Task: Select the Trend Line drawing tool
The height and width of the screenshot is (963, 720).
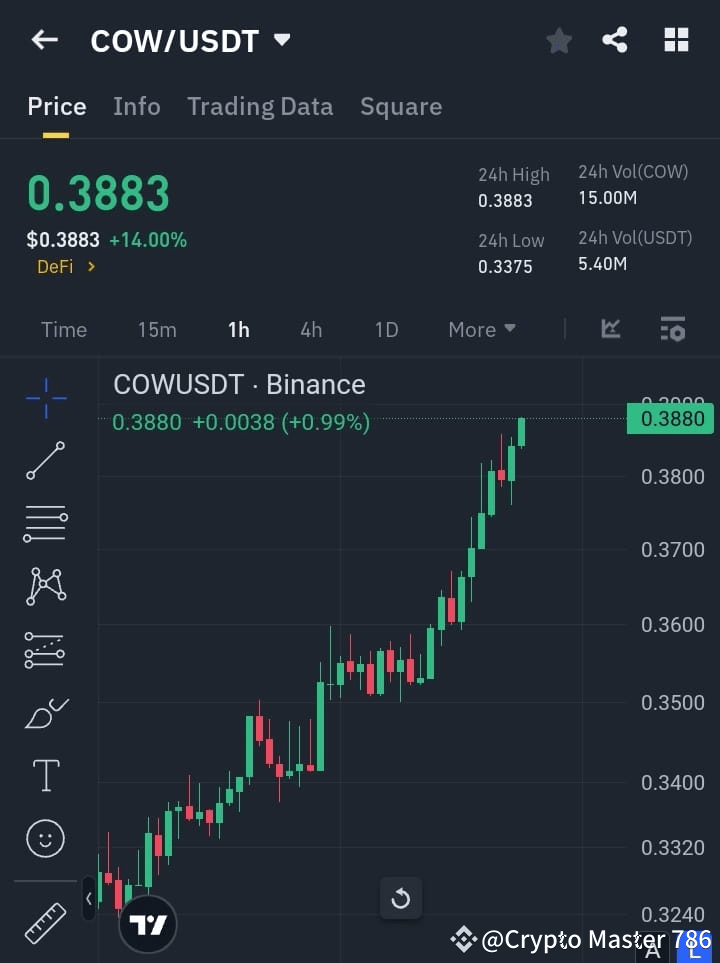Action: pos(45,461)
